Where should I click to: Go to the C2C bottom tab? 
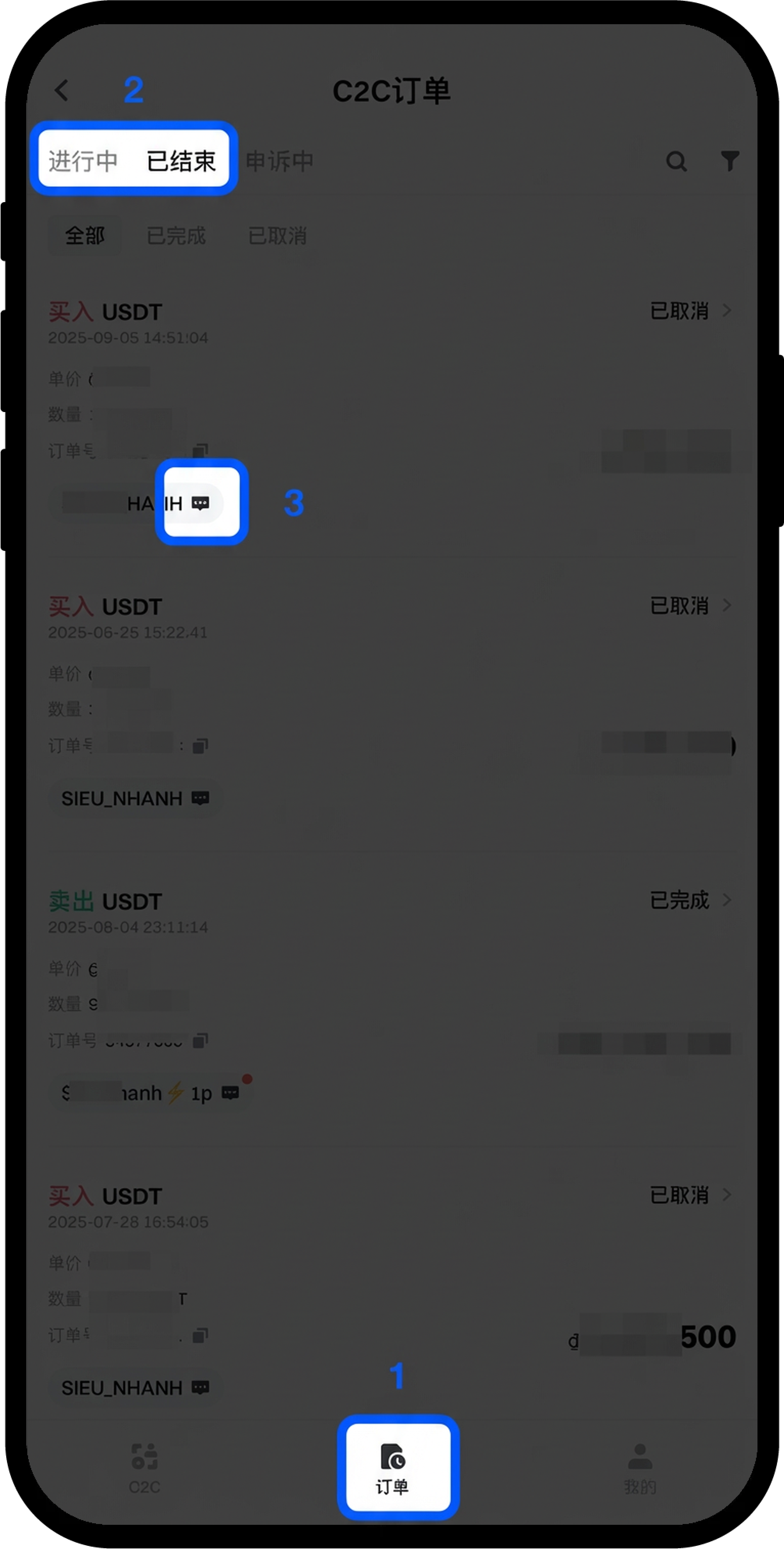pyautogui.click(x=144, y=1467)
